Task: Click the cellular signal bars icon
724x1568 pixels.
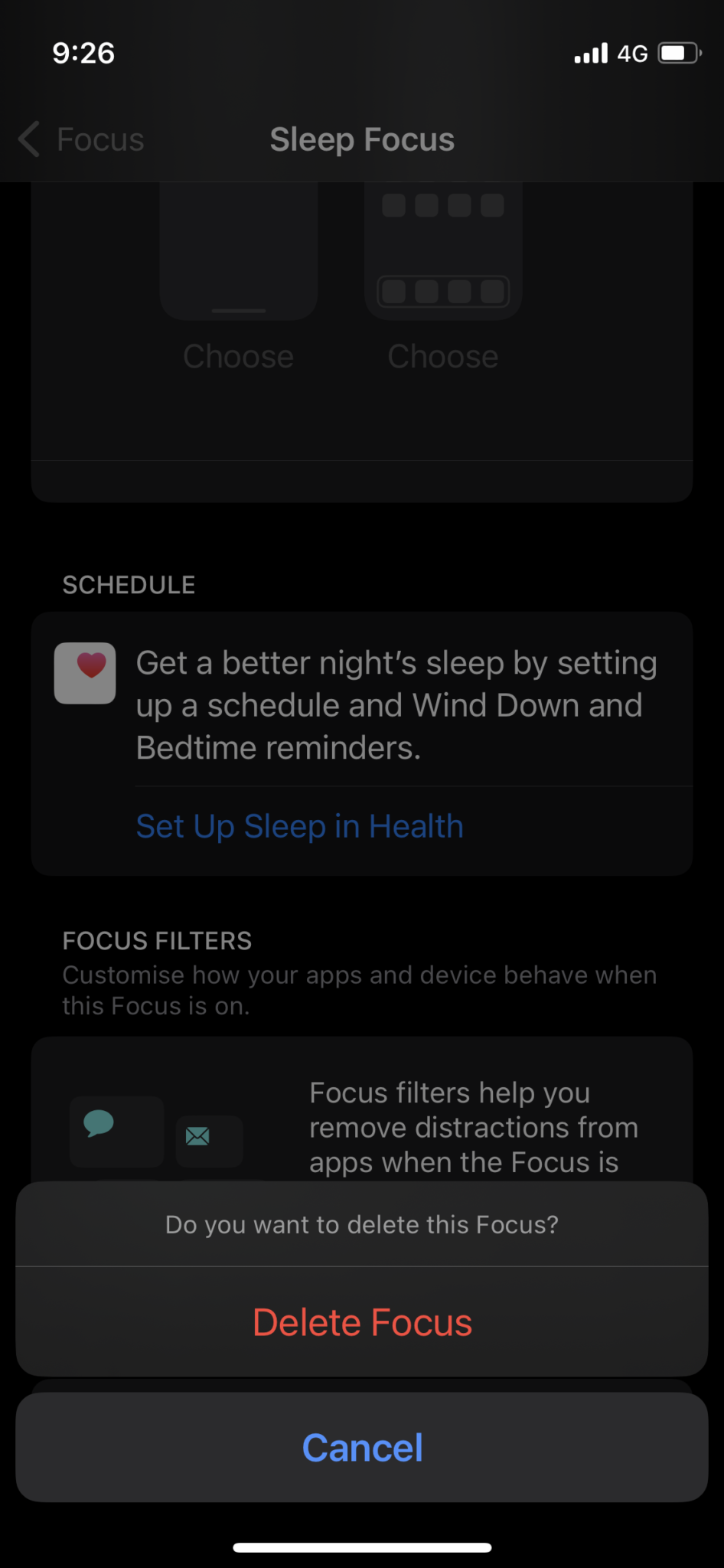Action: pyautogui.click(x=589, y=52)
